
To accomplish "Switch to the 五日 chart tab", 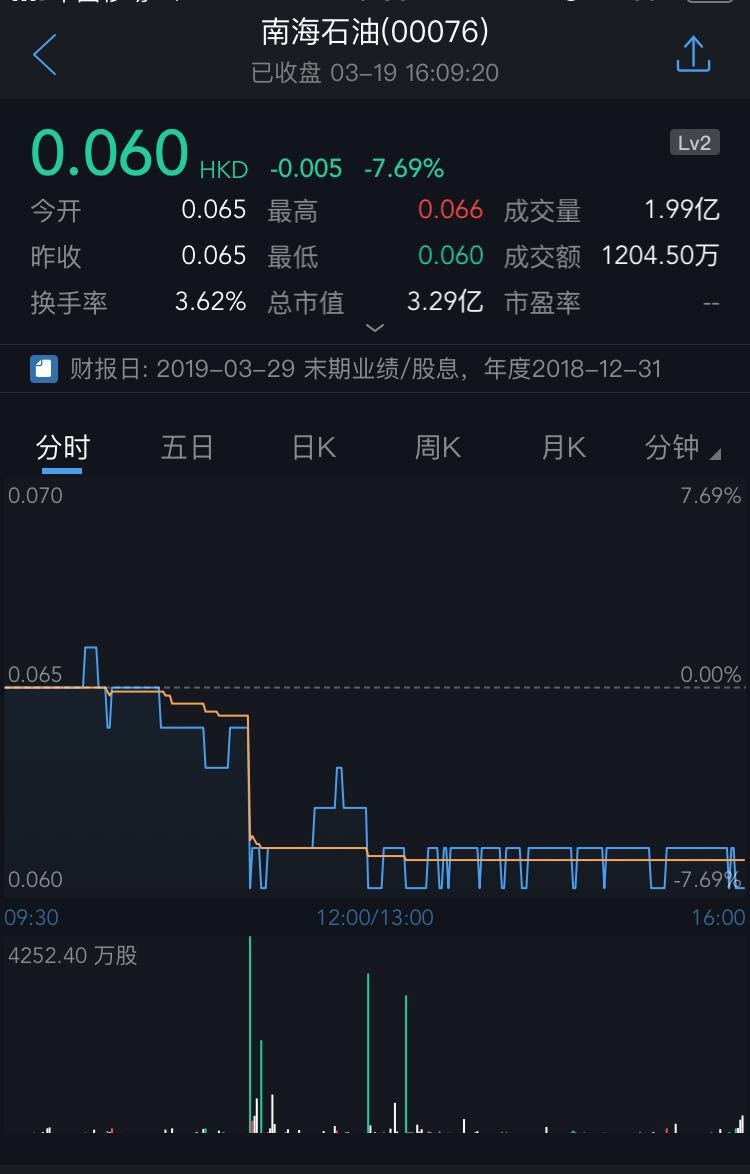I will (187, 447).
